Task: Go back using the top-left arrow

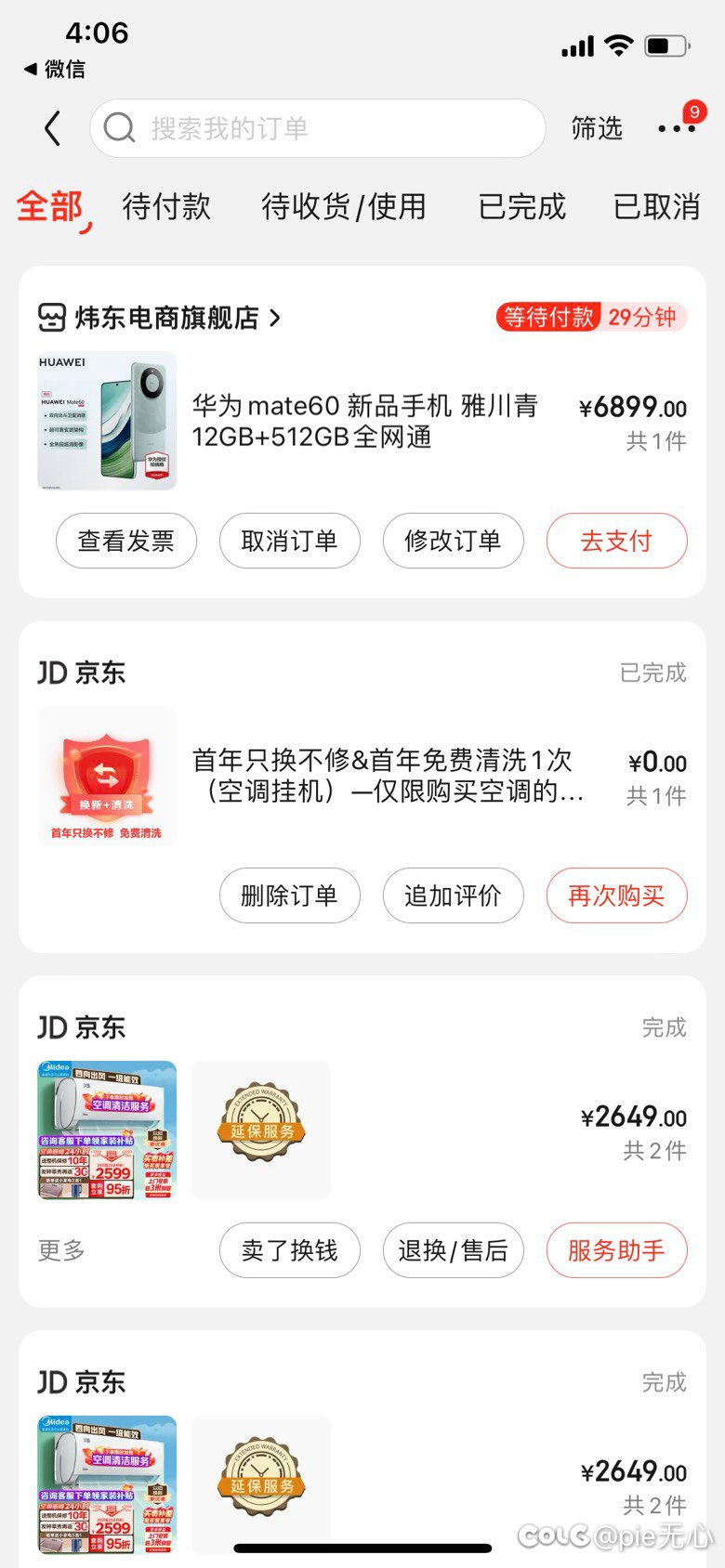Action: pyautogui.click(x=53, y=128)
